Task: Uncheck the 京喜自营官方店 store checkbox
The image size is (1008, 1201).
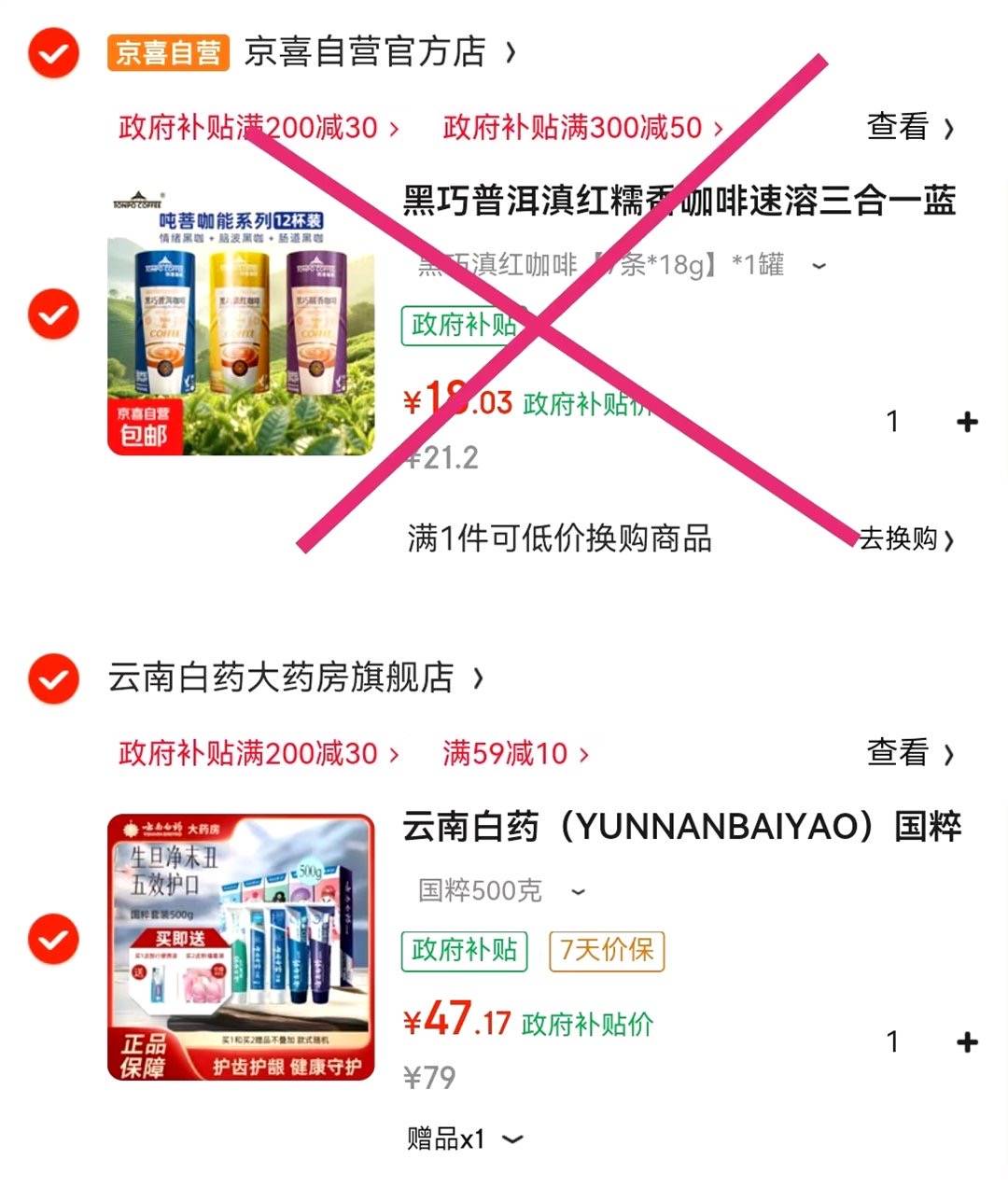Action: [x=53, y=53]
